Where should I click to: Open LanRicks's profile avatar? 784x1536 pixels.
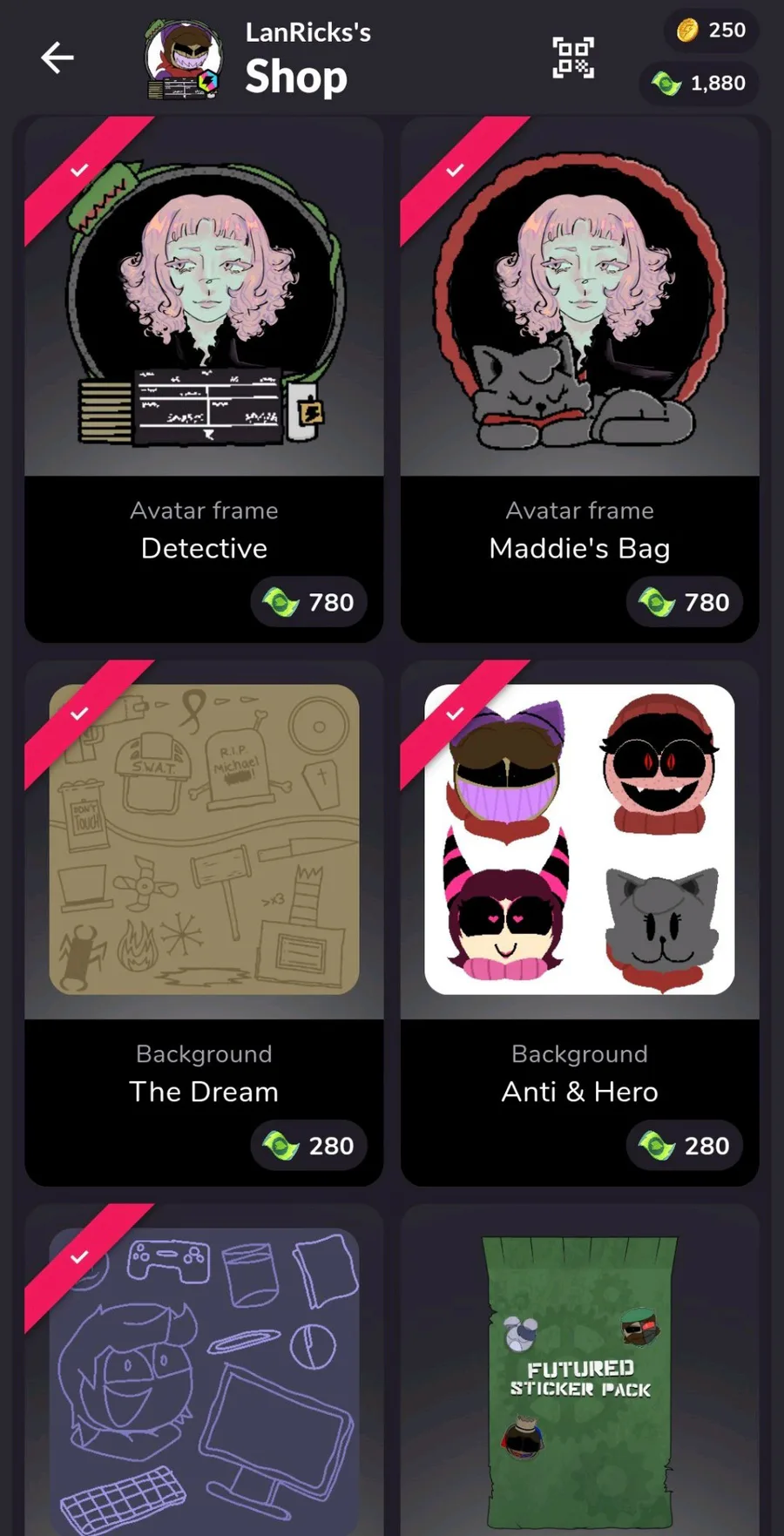tap(183, 60)
